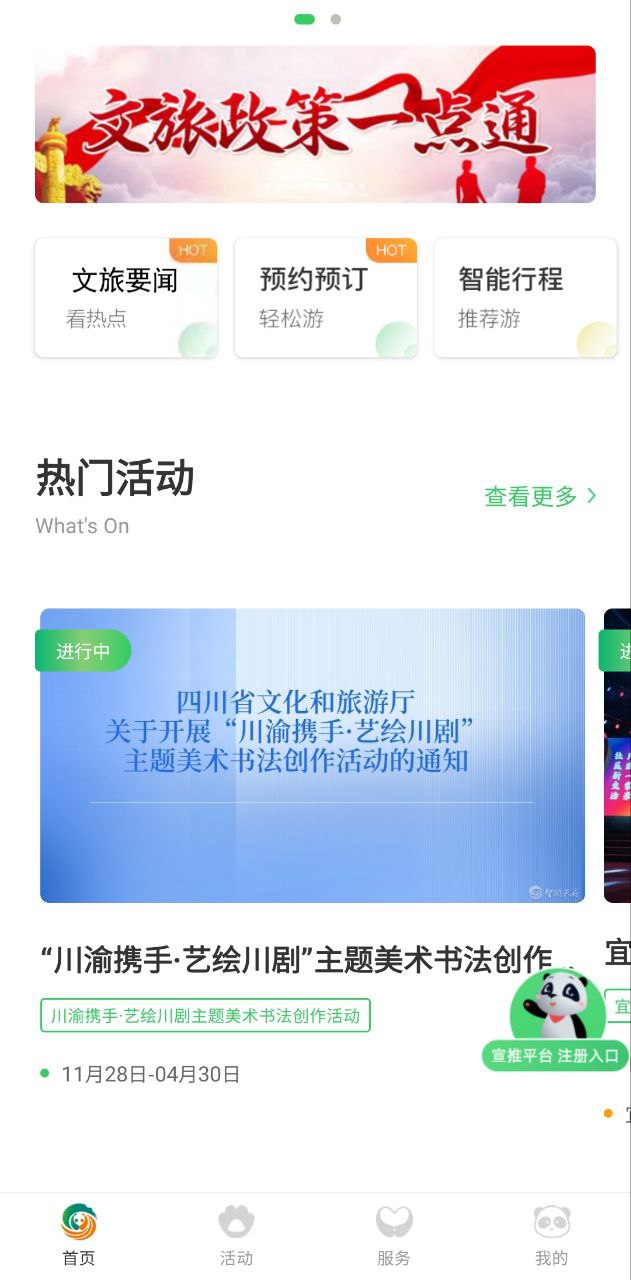Switch to the 活动 tab
The width and height of the screenshot is (631, 1280).
click(x=236, y=1236)
